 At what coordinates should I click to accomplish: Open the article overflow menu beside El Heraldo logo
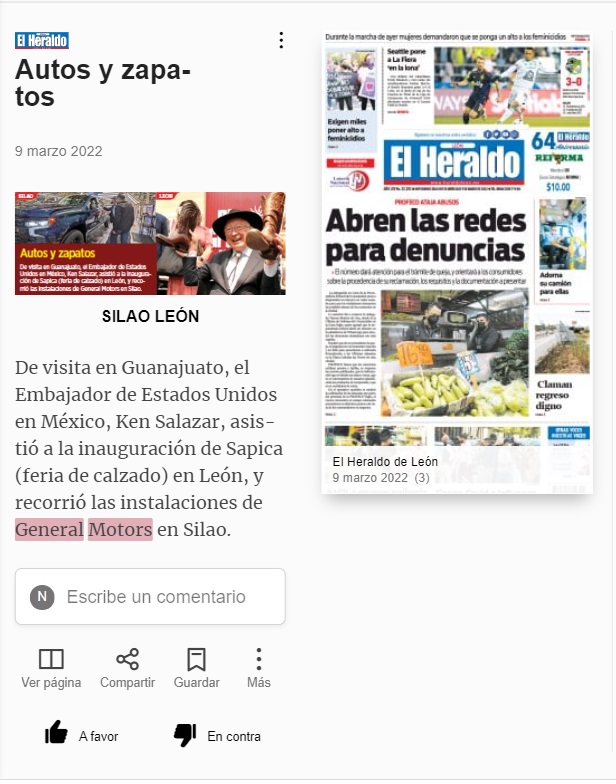pyautogui.click(x=282, y=40)
